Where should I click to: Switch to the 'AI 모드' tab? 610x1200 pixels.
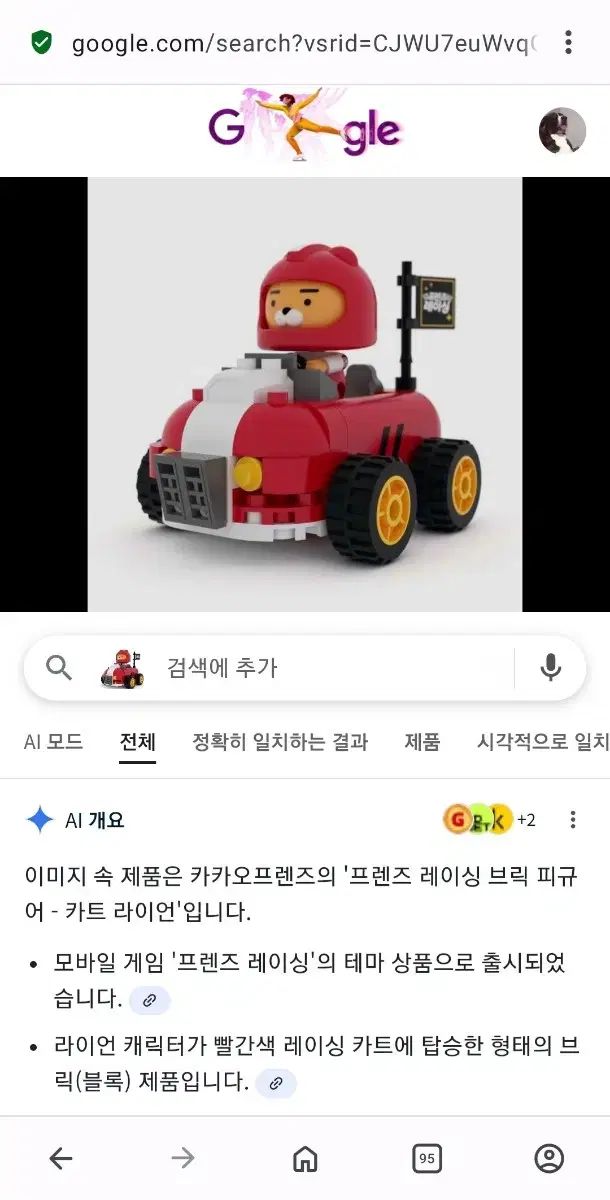[53, 742]
